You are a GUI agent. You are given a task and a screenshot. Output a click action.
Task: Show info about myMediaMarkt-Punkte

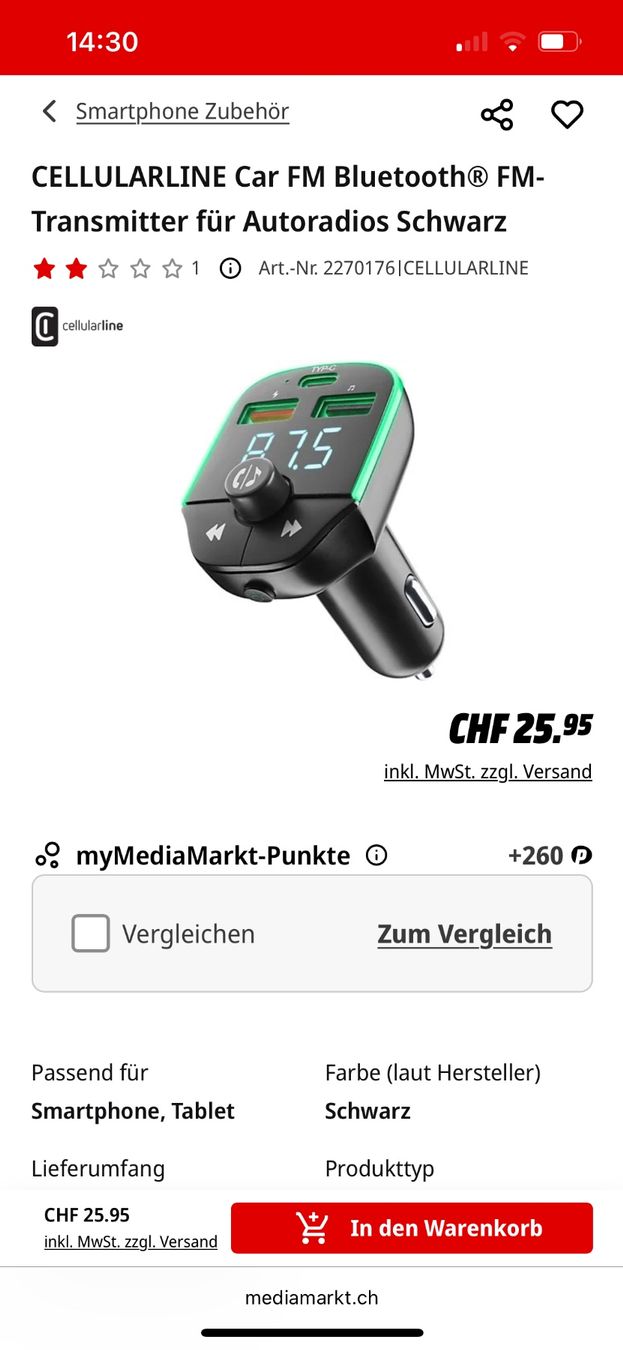[x=376, y=855]
